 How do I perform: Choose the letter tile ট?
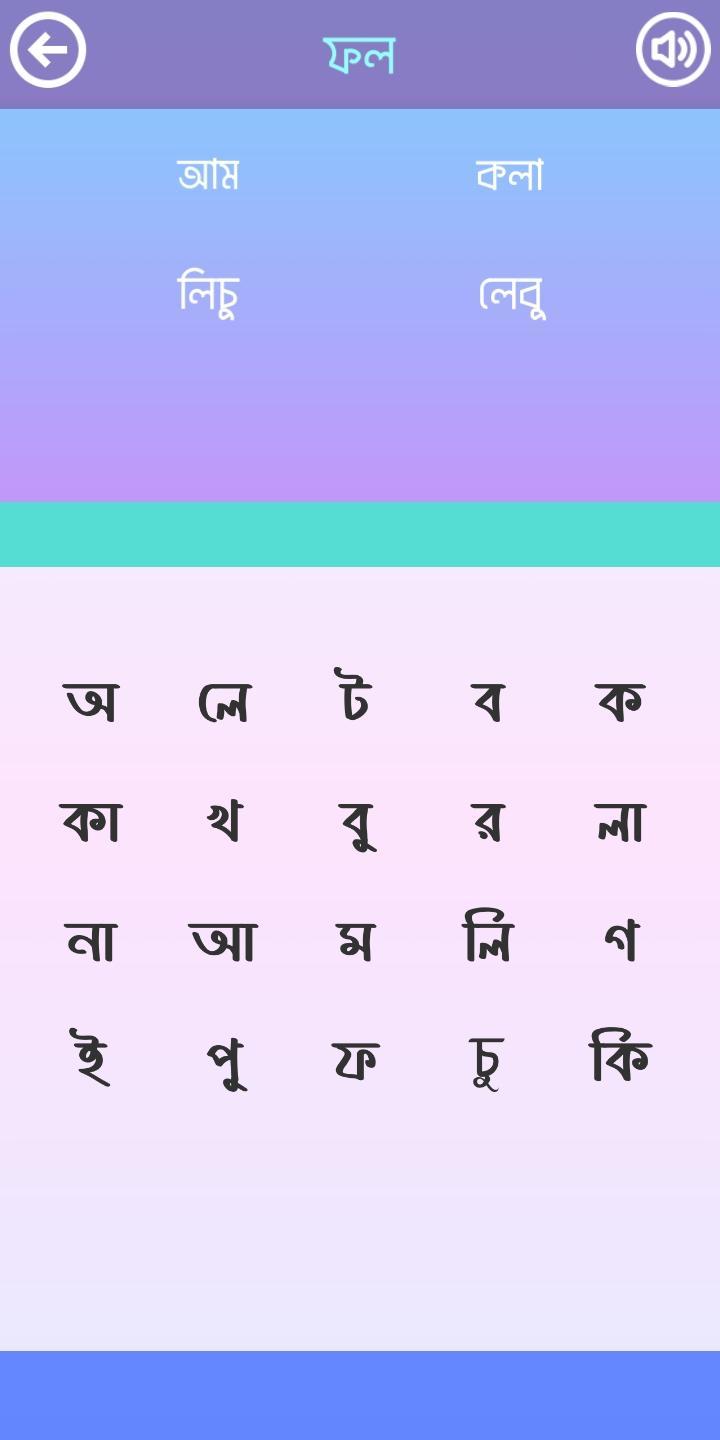[x=355, y=696]
